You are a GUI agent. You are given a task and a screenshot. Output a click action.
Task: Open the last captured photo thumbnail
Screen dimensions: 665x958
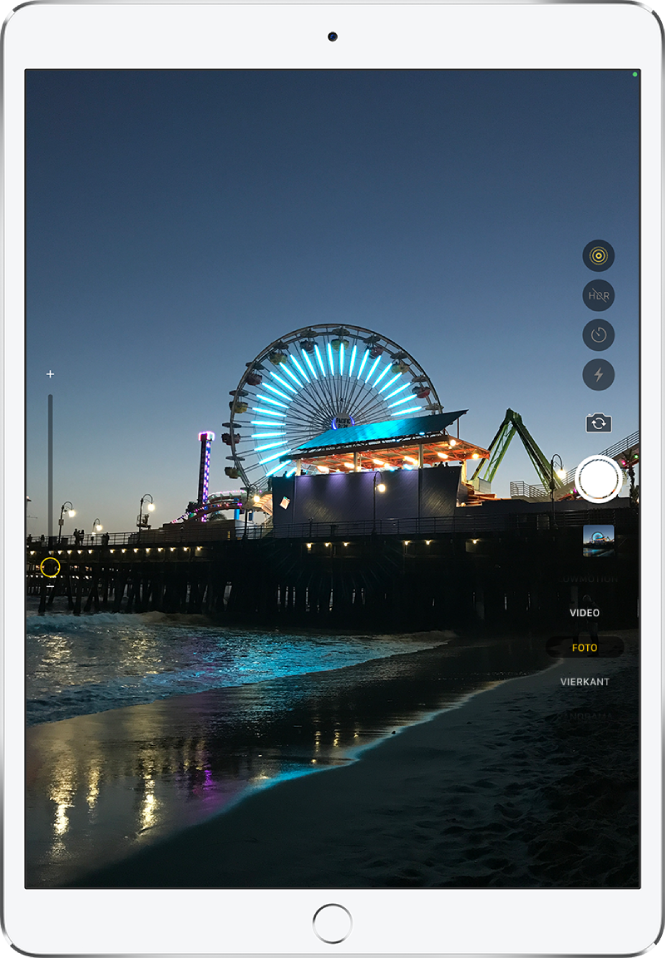click(598, 540)
